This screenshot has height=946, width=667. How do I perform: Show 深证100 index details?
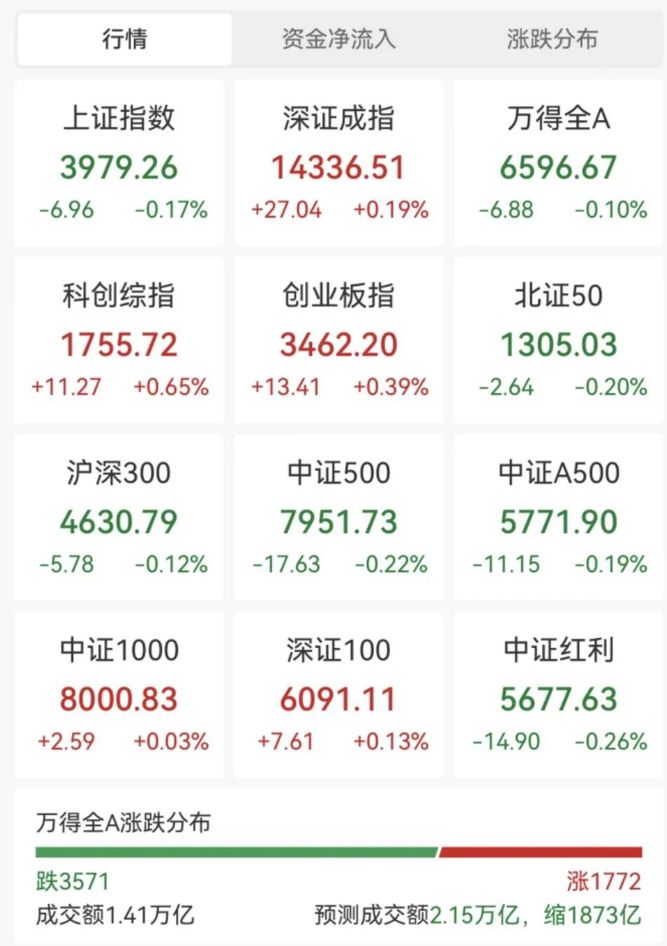coord(339,695)
